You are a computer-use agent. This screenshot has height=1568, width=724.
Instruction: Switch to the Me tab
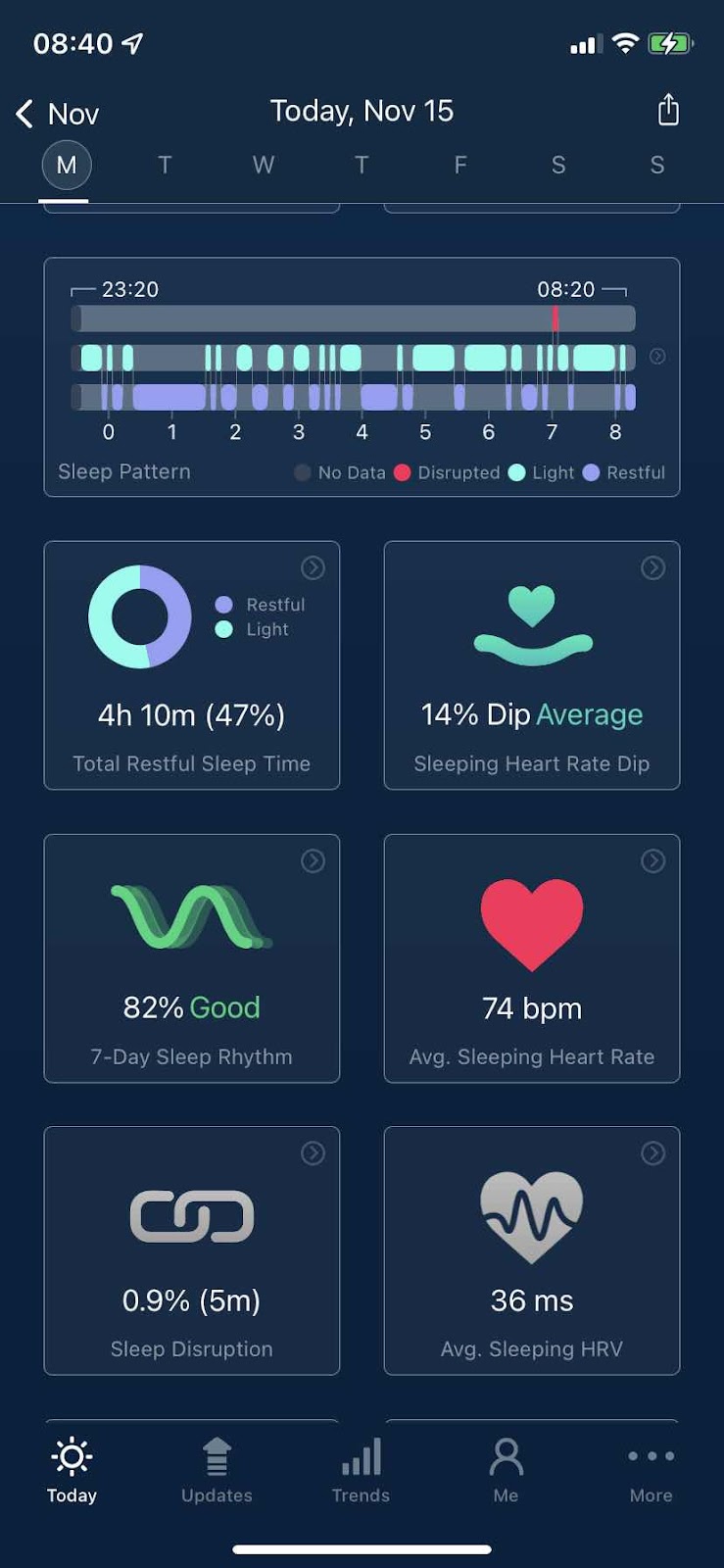[x=506, y=1470]
